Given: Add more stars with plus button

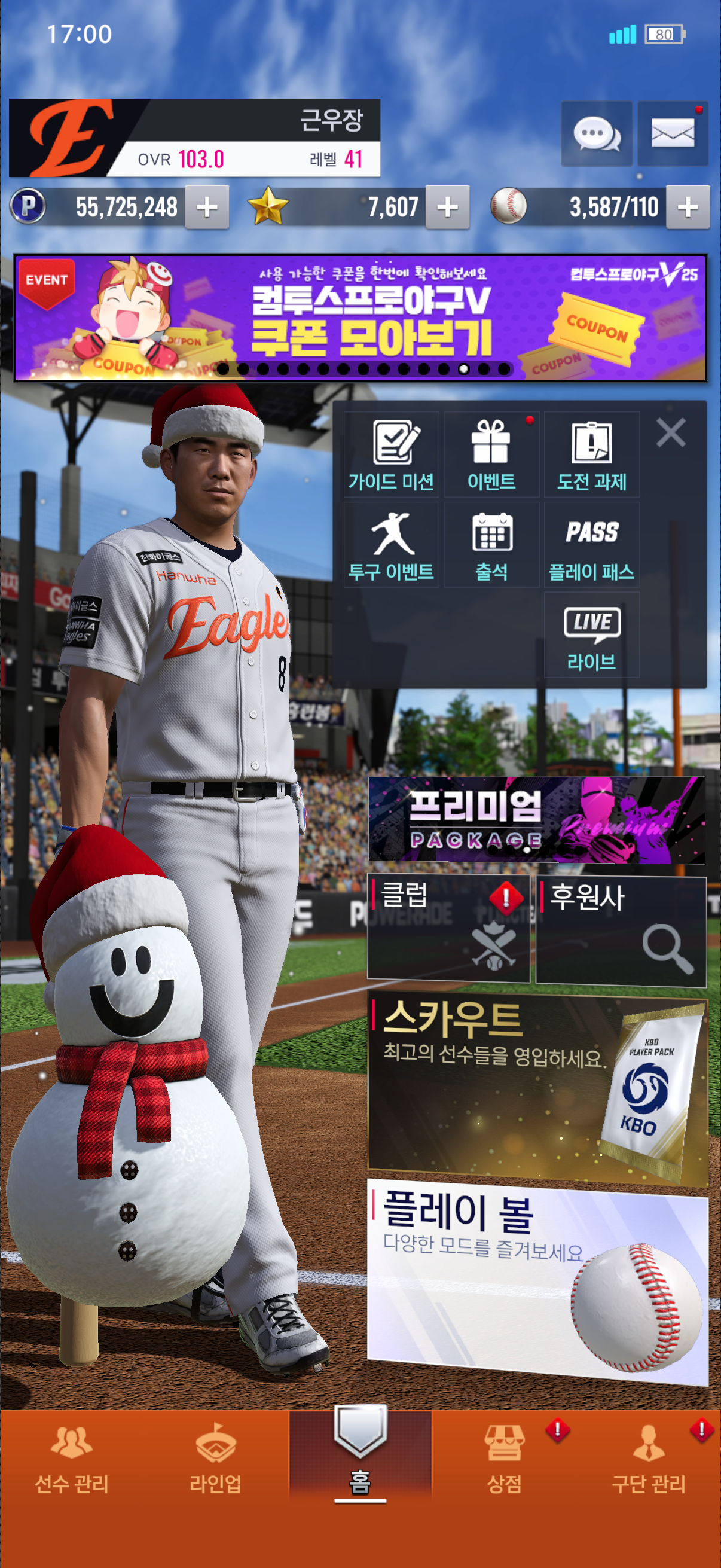Looking at the screenshot, I should point(447,208).
